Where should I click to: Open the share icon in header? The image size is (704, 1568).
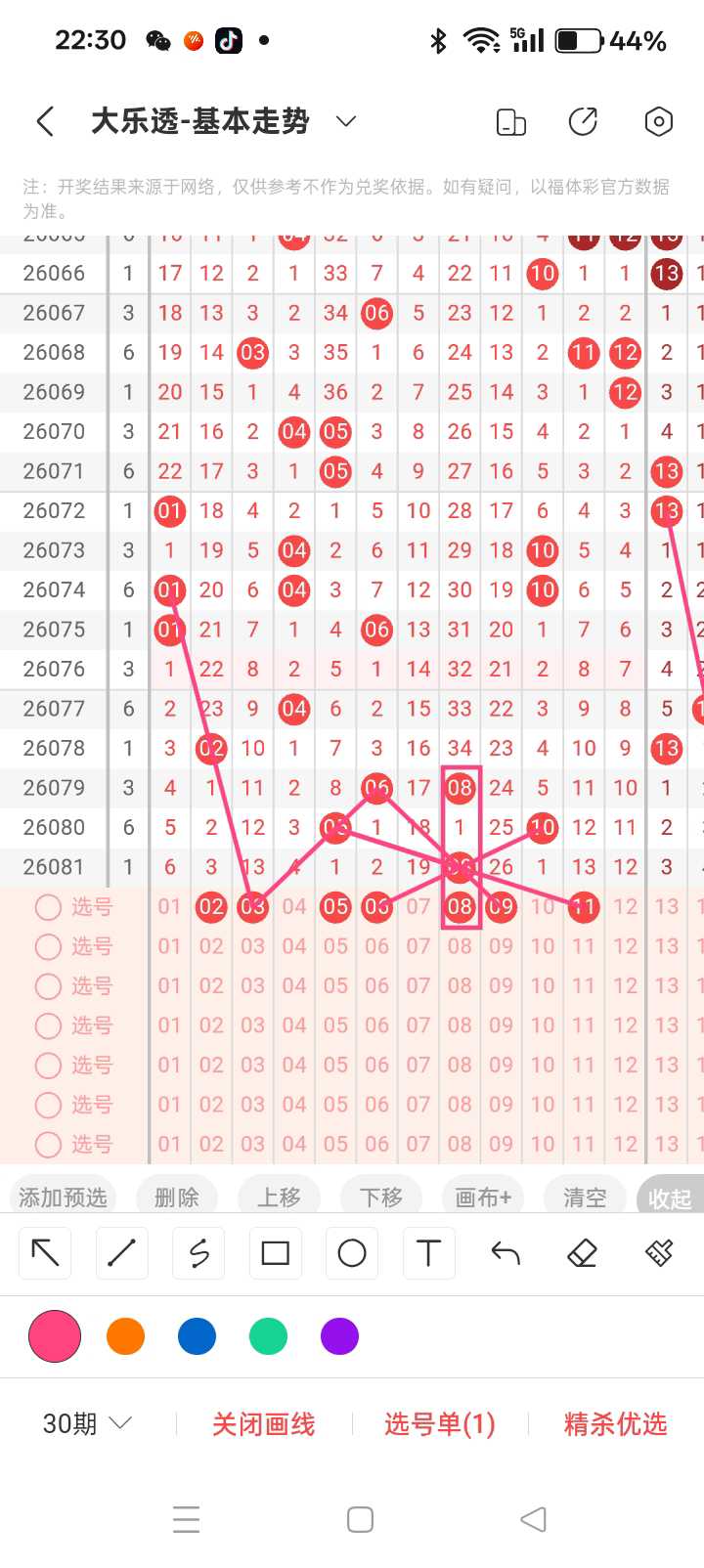click(583, 122)
